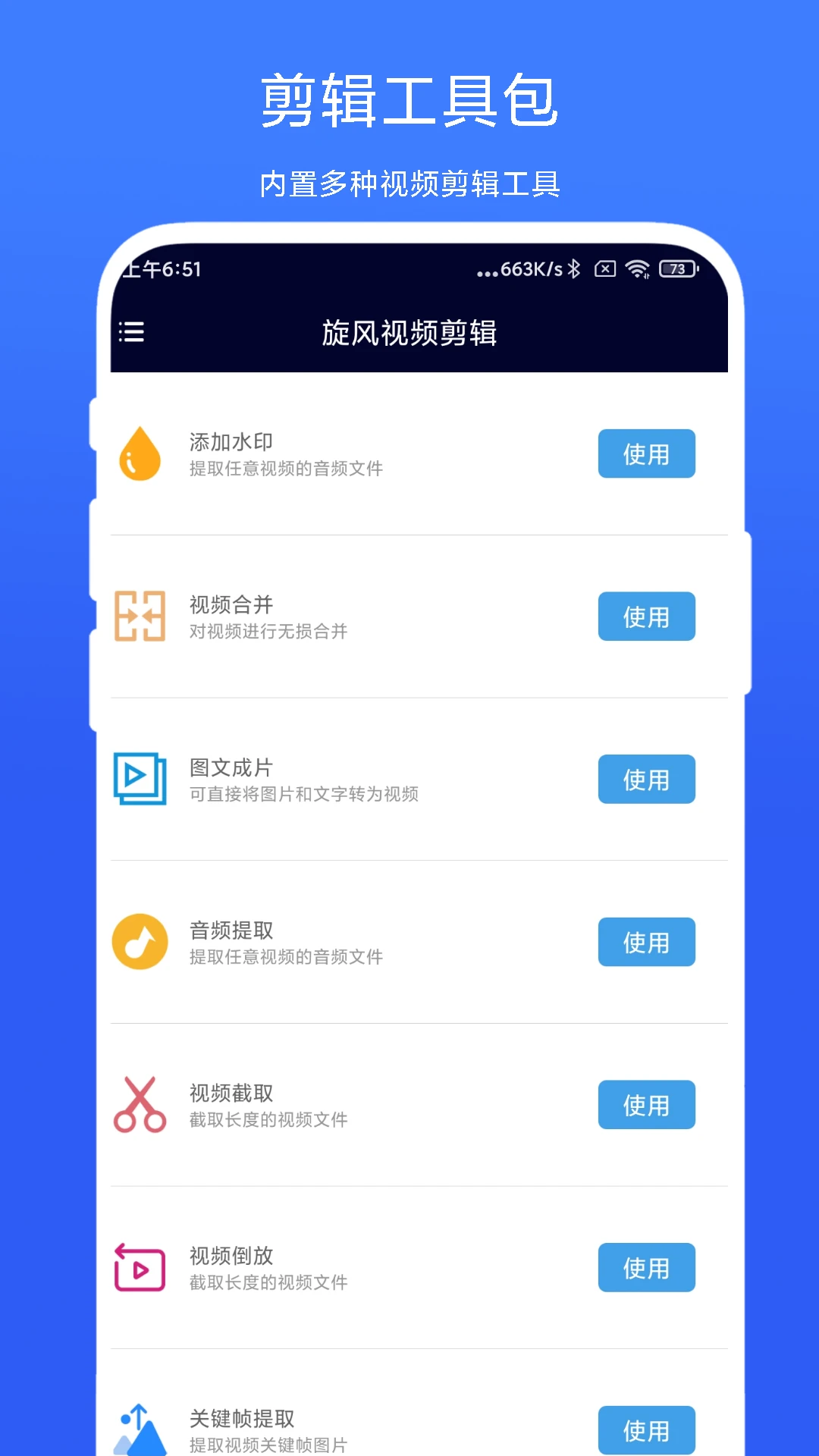819x1456 pixels.
Task: Click the 视频倒放 reverse playback icon
Action: coord(140,1267)
